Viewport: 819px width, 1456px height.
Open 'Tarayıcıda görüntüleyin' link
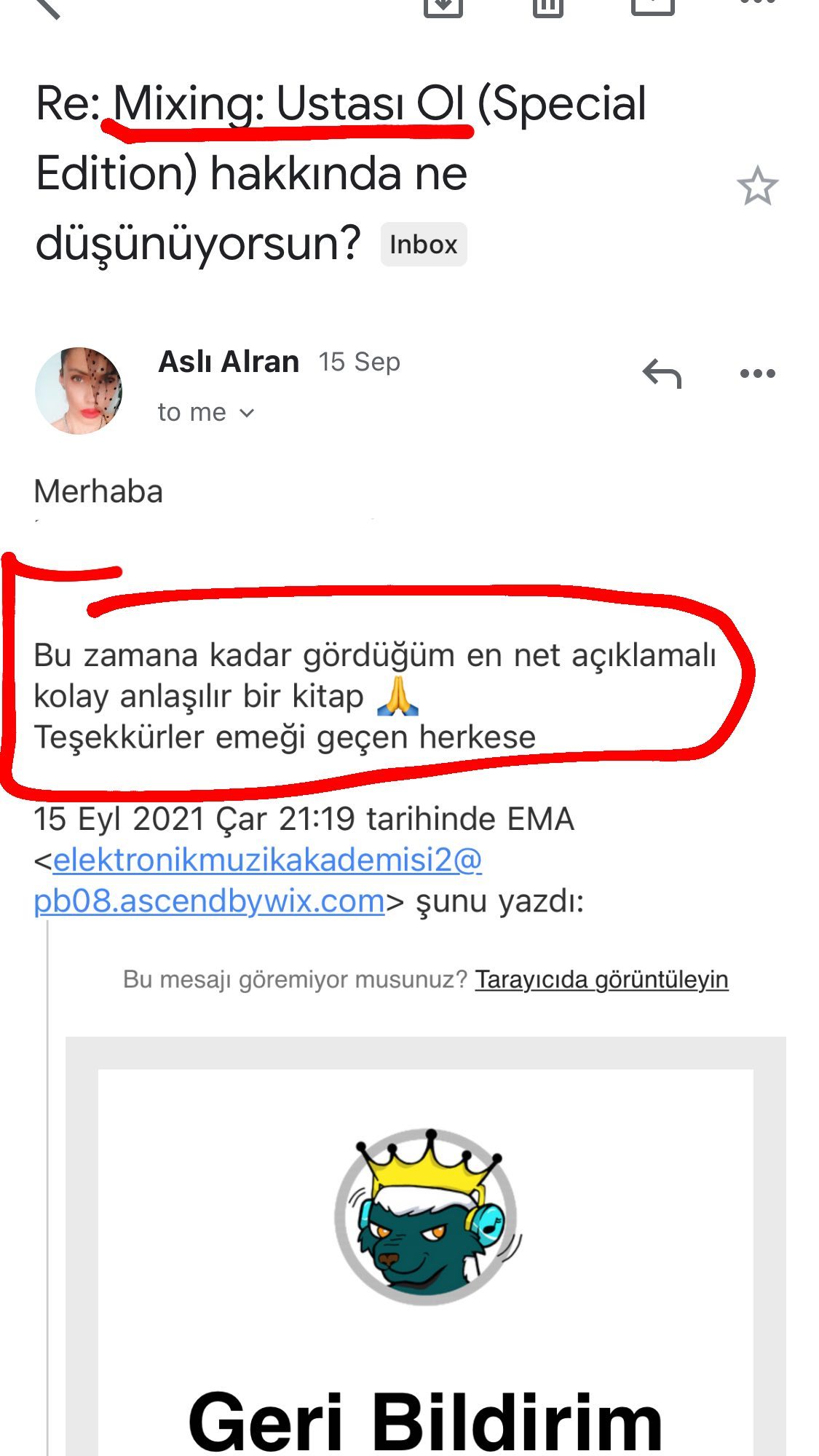click(x=601, y=979)
